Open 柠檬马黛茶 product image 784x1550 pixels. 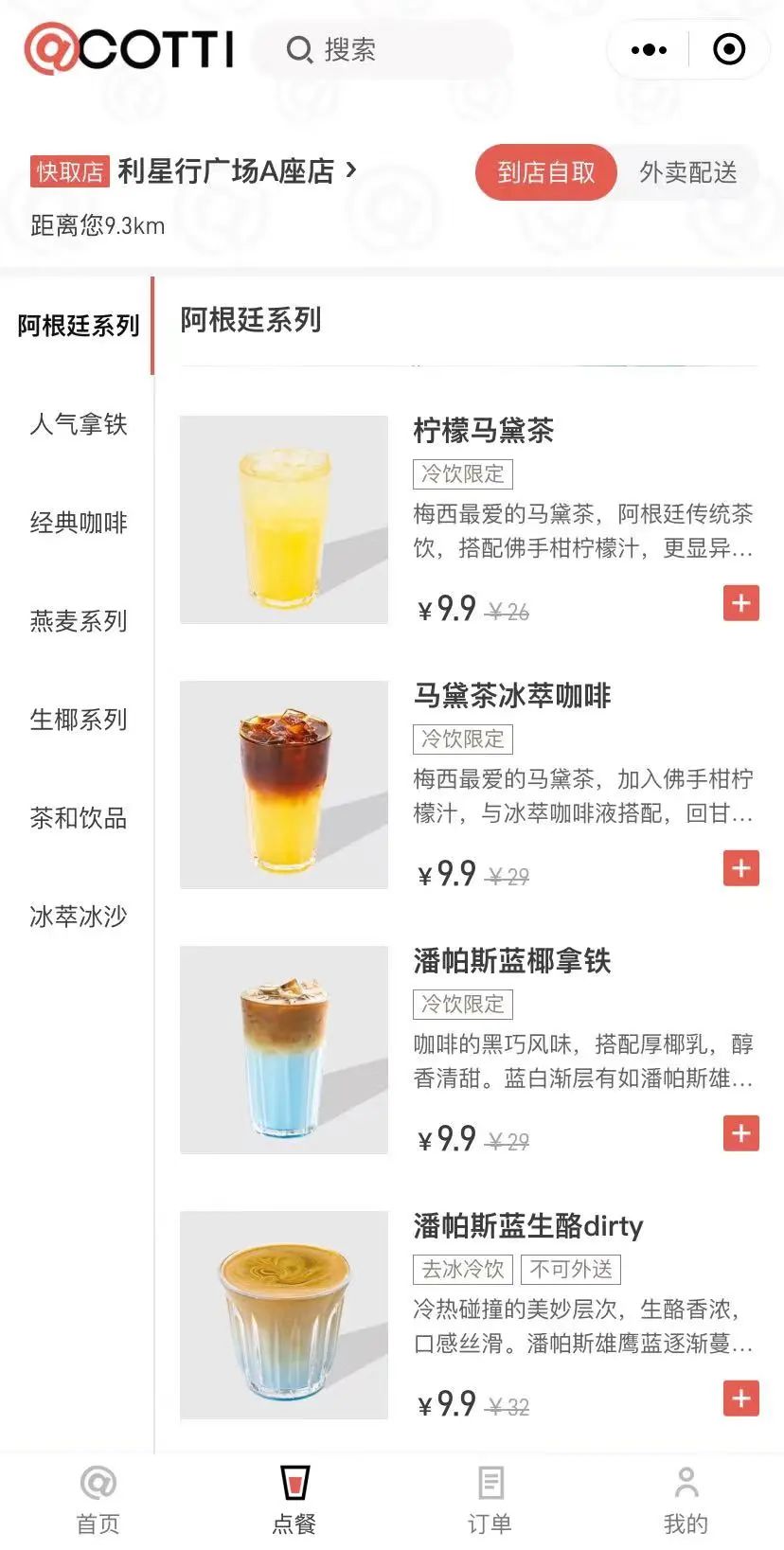tap(284, 519)
